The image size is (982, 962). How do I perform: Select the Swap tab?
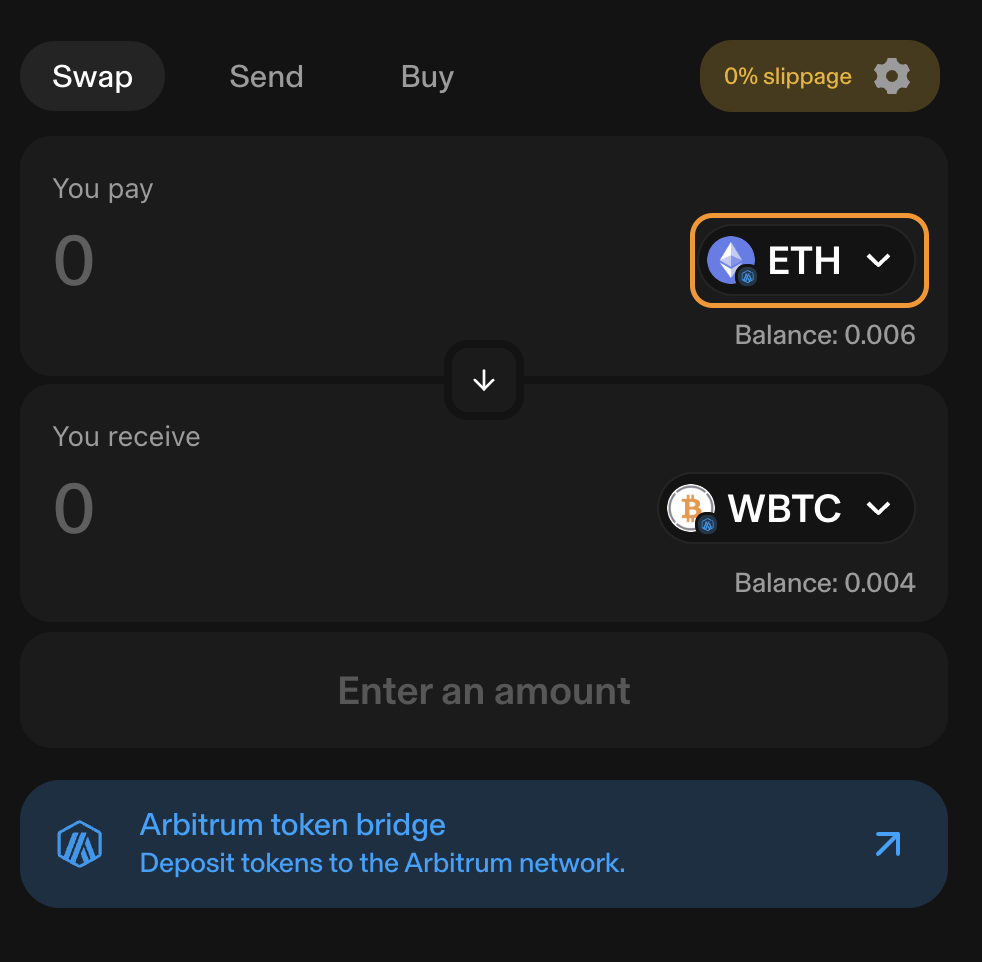point(92,77)
